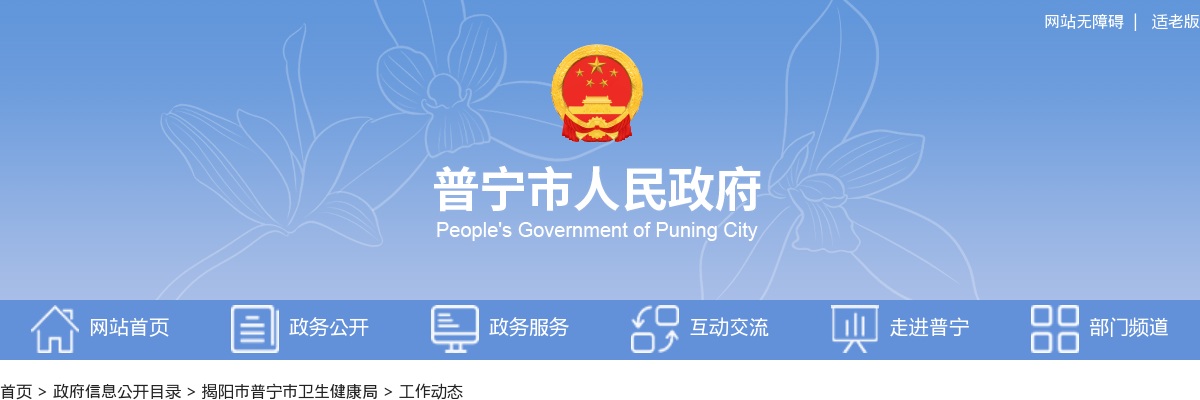
Task: Switch to the 适老版 elderly-friendly version
Action: pos(1175,22)
